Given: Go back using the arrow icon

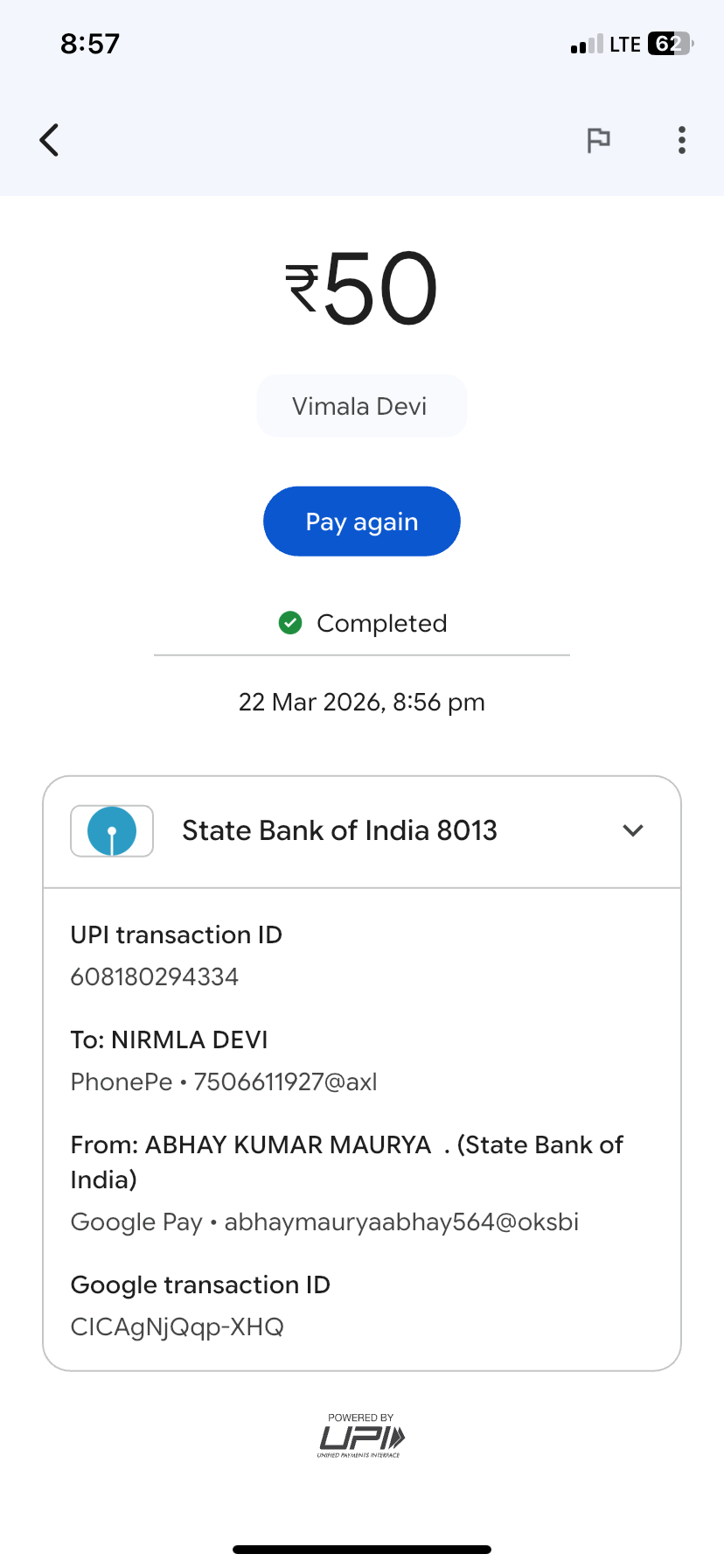Looking at the screenshot, I should pos(50,140).
